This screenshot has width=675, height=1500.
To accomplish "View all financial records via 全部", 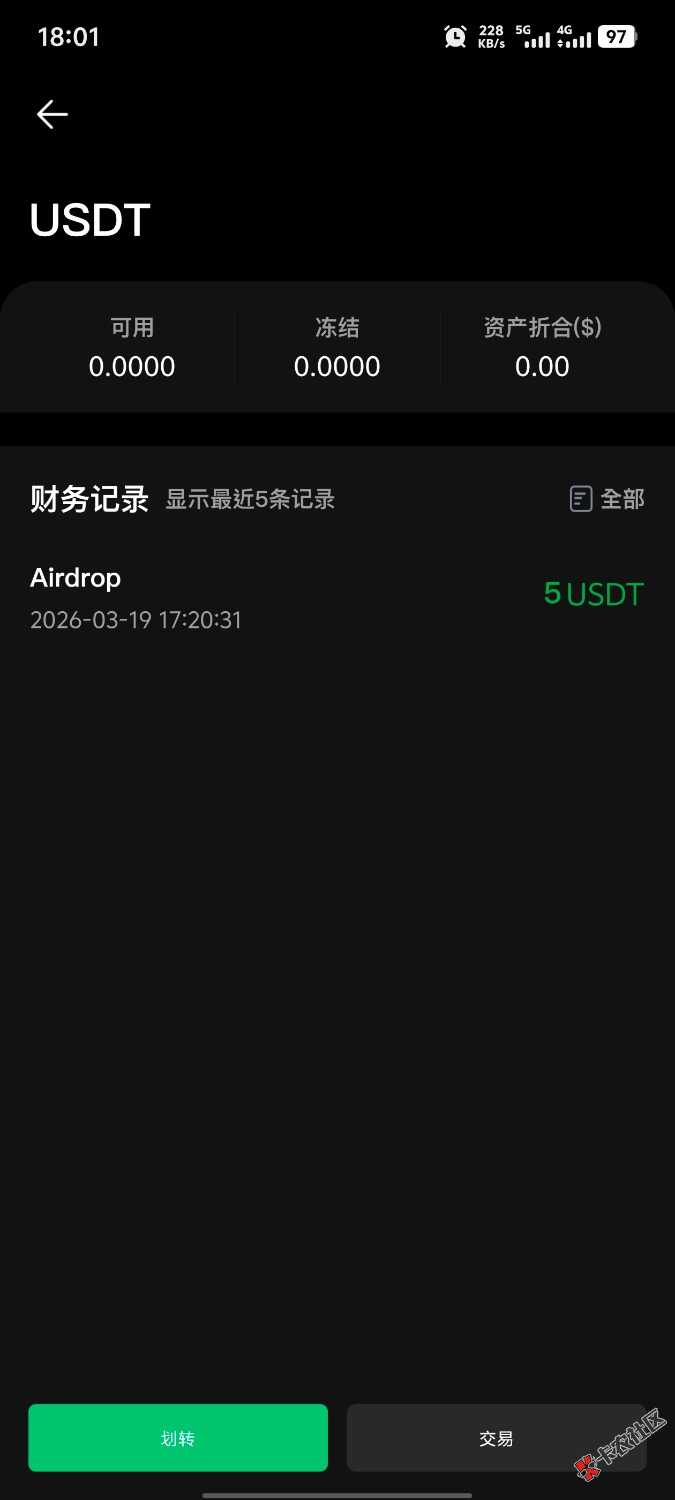I will coord(607,498).
